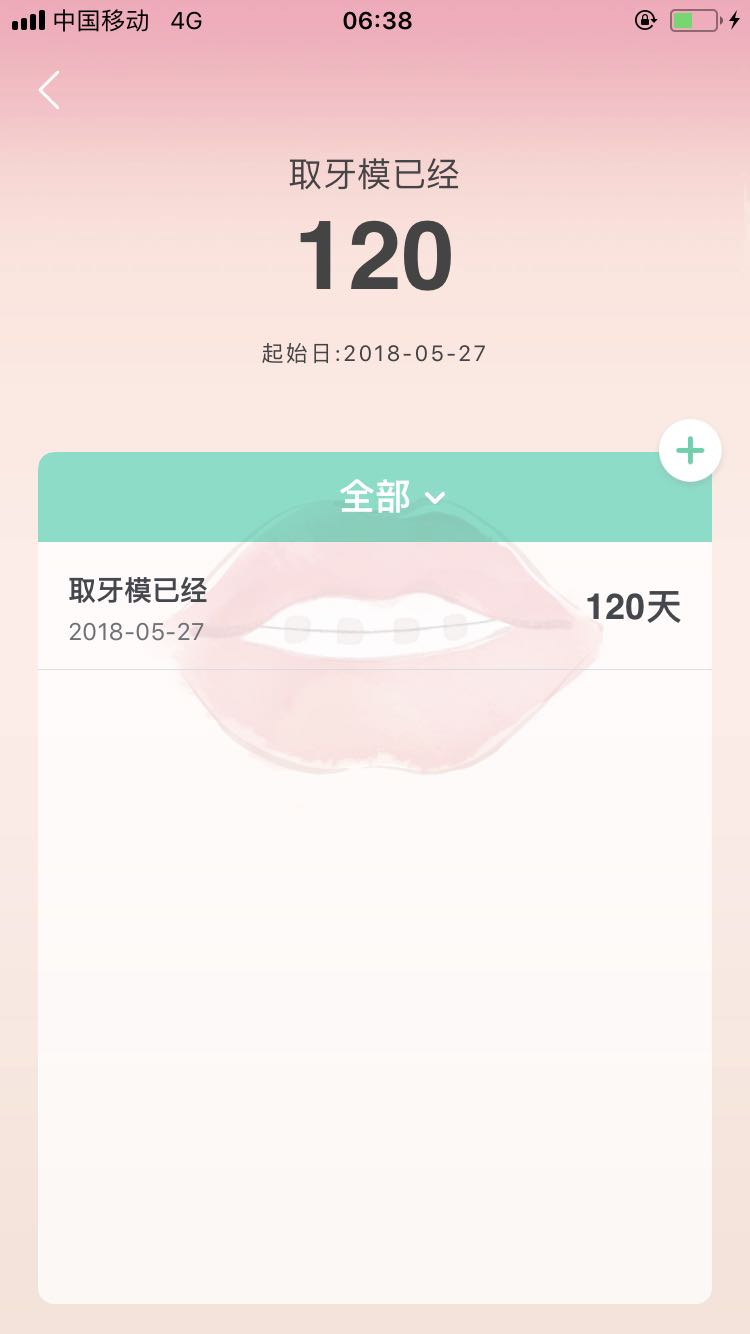750x1334 pixels.
Task: Open the 取牙模已经 120天 entry
Action: point(375,606)
